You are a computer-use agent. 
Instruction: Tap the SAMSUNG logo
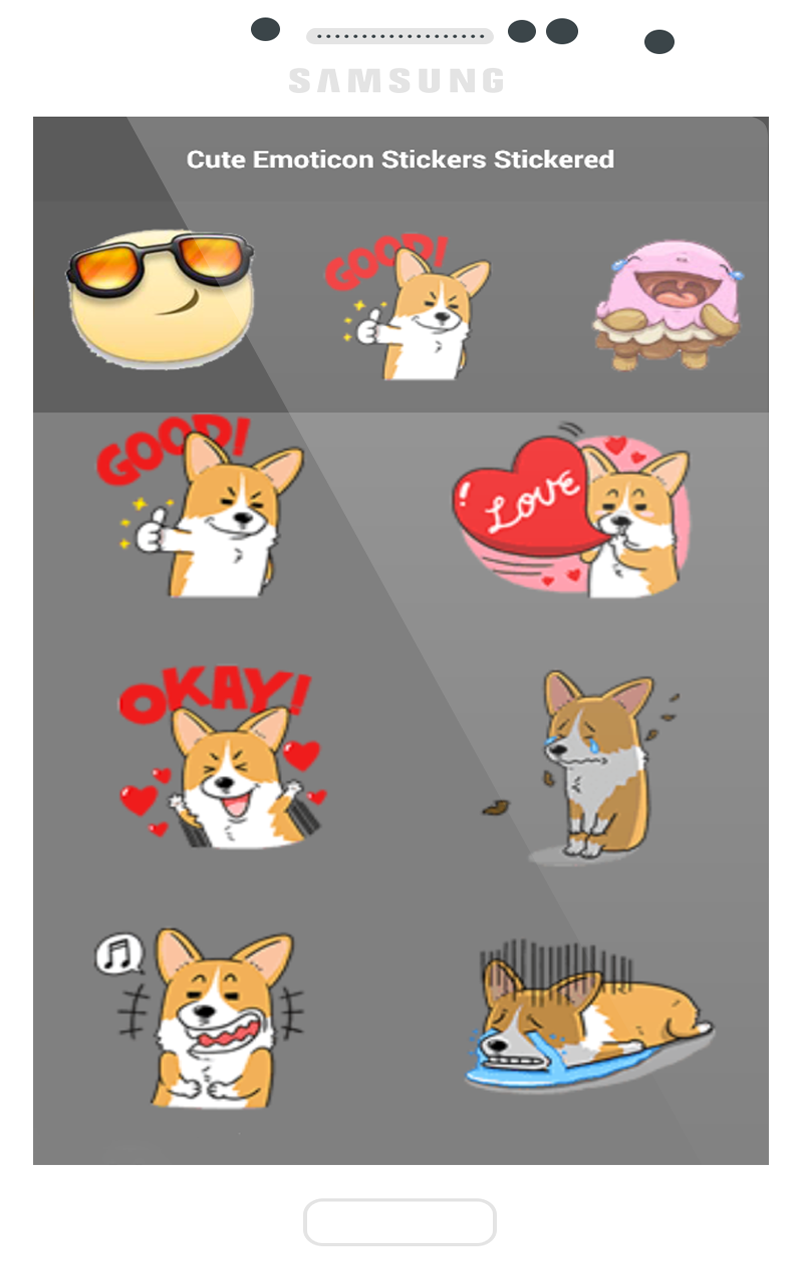tap(398, 80)
